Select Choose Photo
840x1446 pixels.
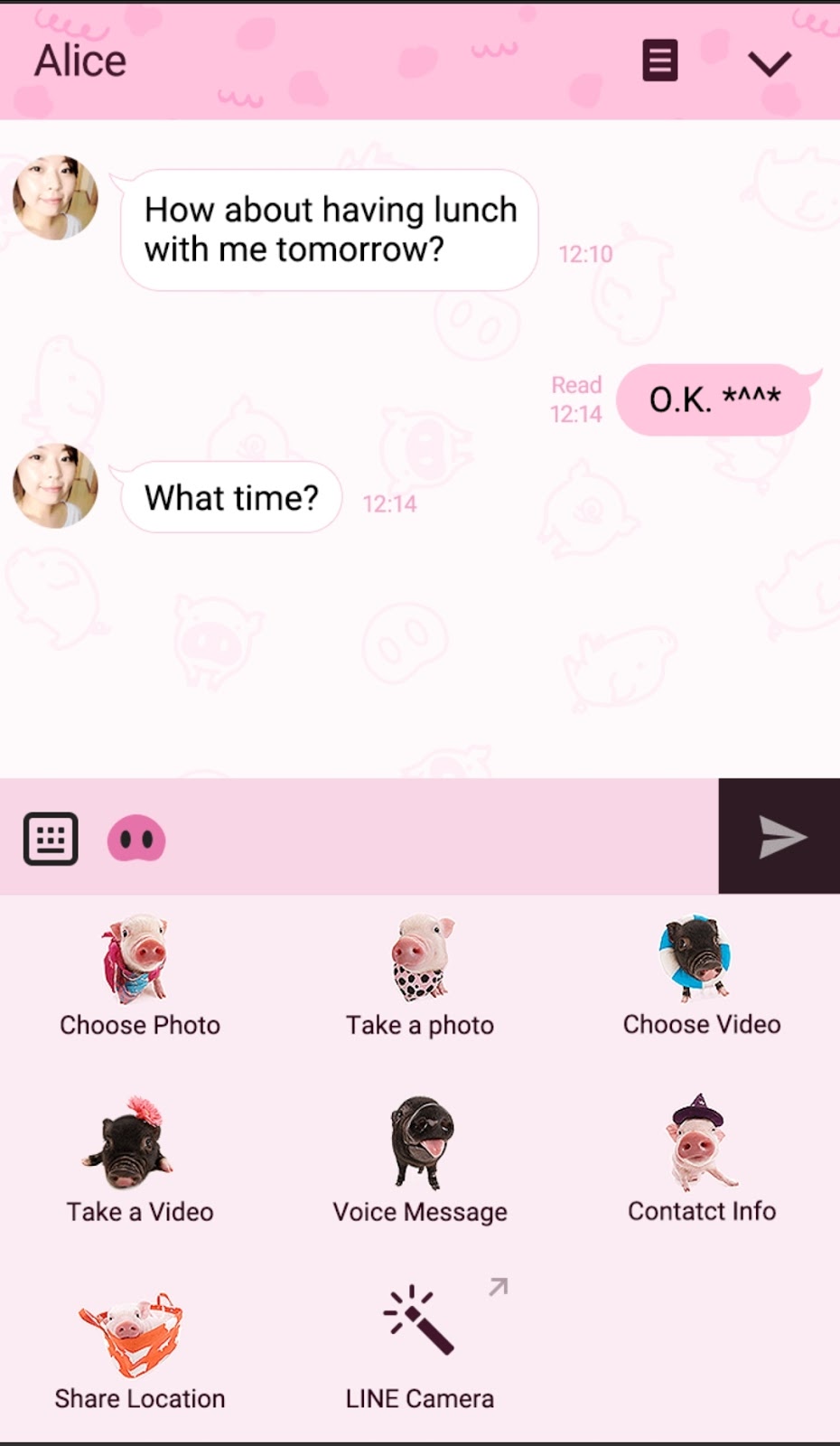click(x=140, y=976)
